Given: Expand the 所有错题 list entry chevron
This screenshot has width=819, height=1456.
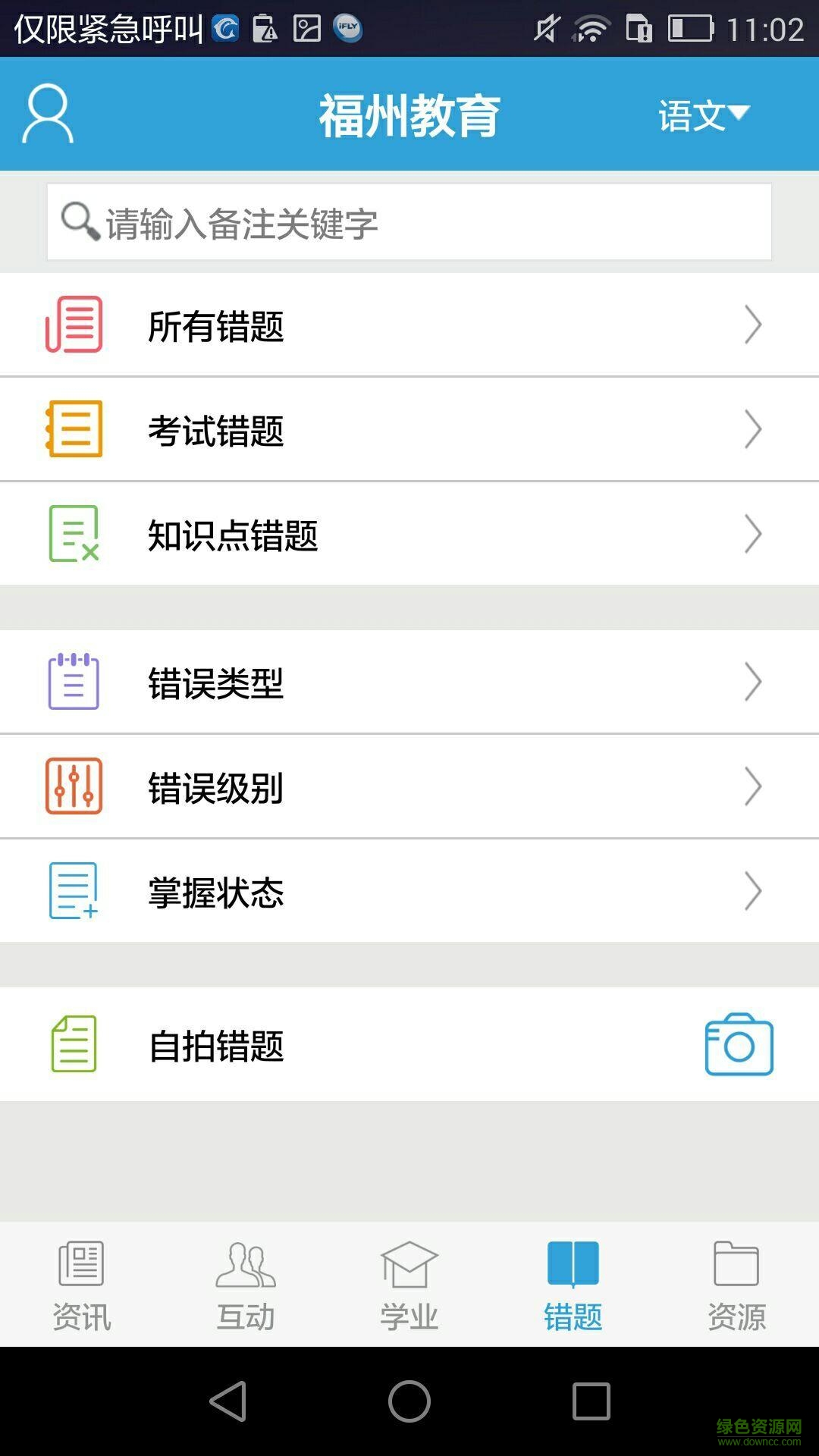Looking at the screenshot, I should tap(752, 324).
